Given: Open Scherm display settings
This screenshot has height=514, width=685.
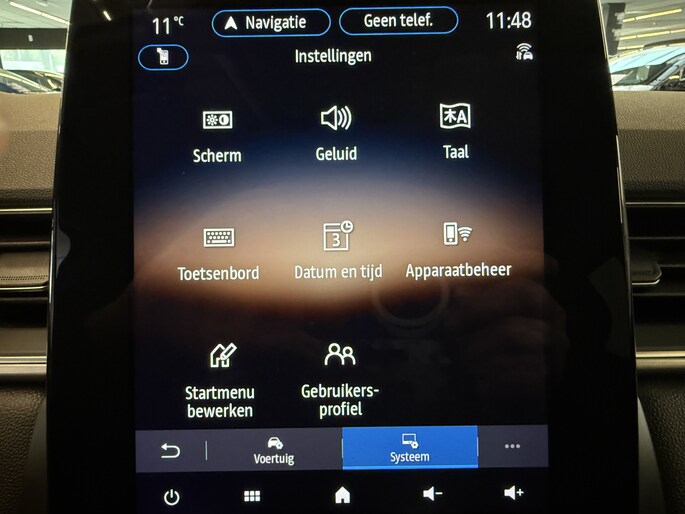Looking at the screenshot, I should pos(217,136).
